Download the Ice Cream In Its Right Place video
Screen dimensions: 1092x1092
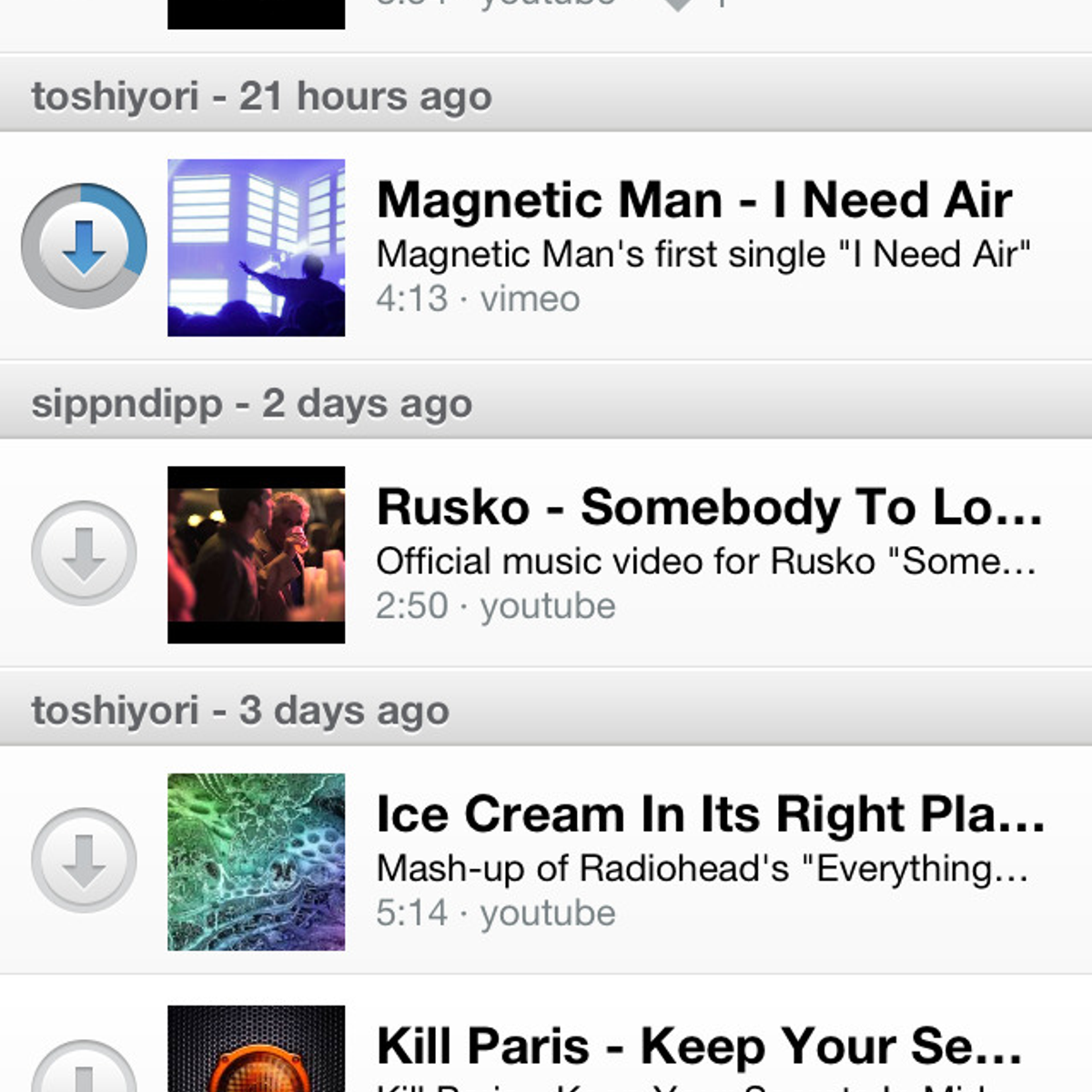pos(84,860)
